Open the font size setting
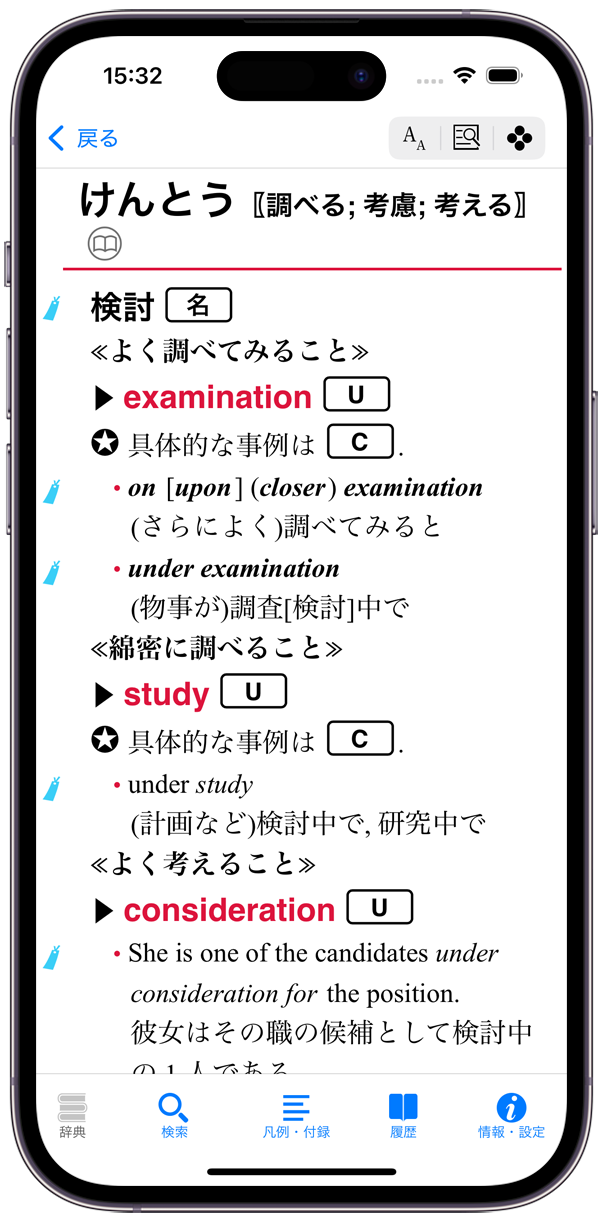Screen dimensions: 603x1222 [414, 138]
